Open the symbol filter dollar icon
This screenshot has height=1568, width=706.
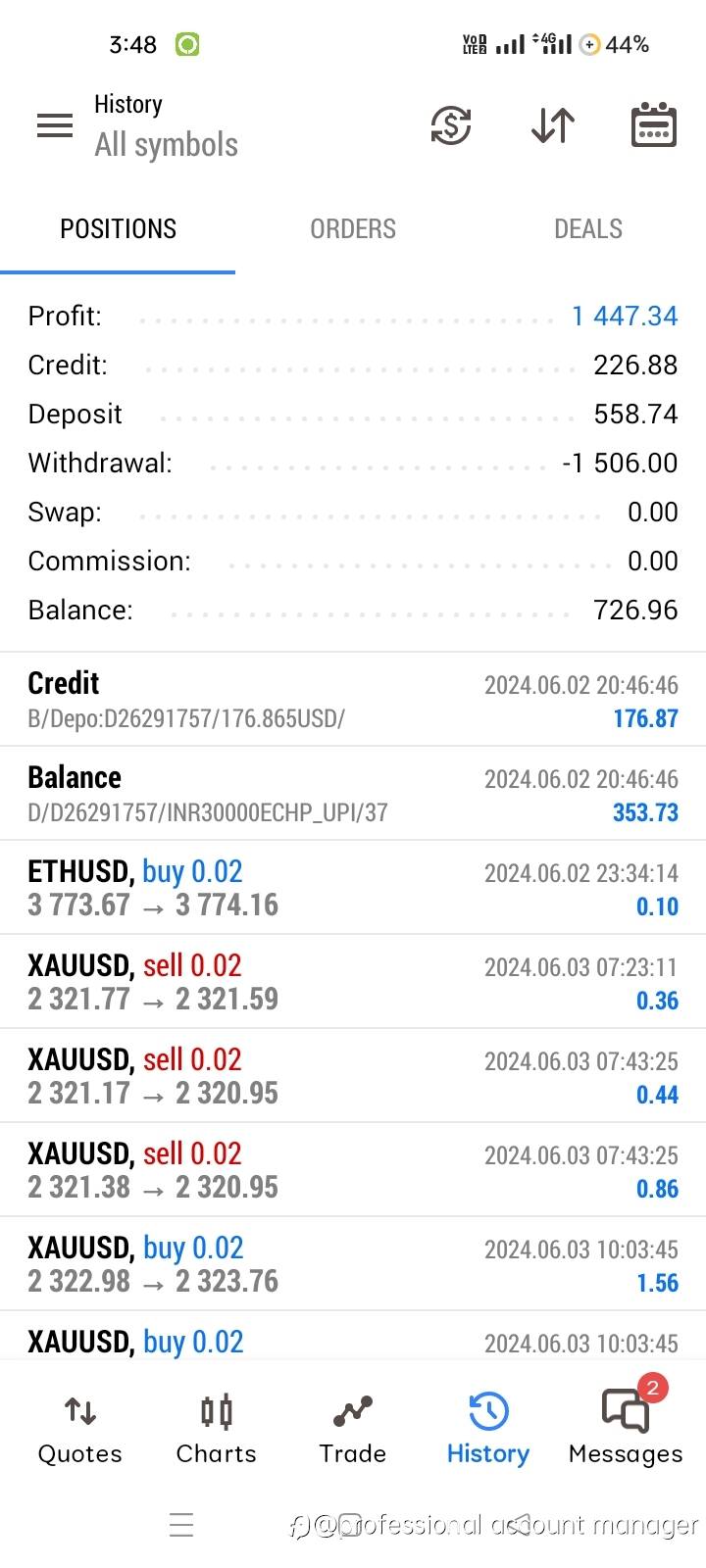[451, 125]
